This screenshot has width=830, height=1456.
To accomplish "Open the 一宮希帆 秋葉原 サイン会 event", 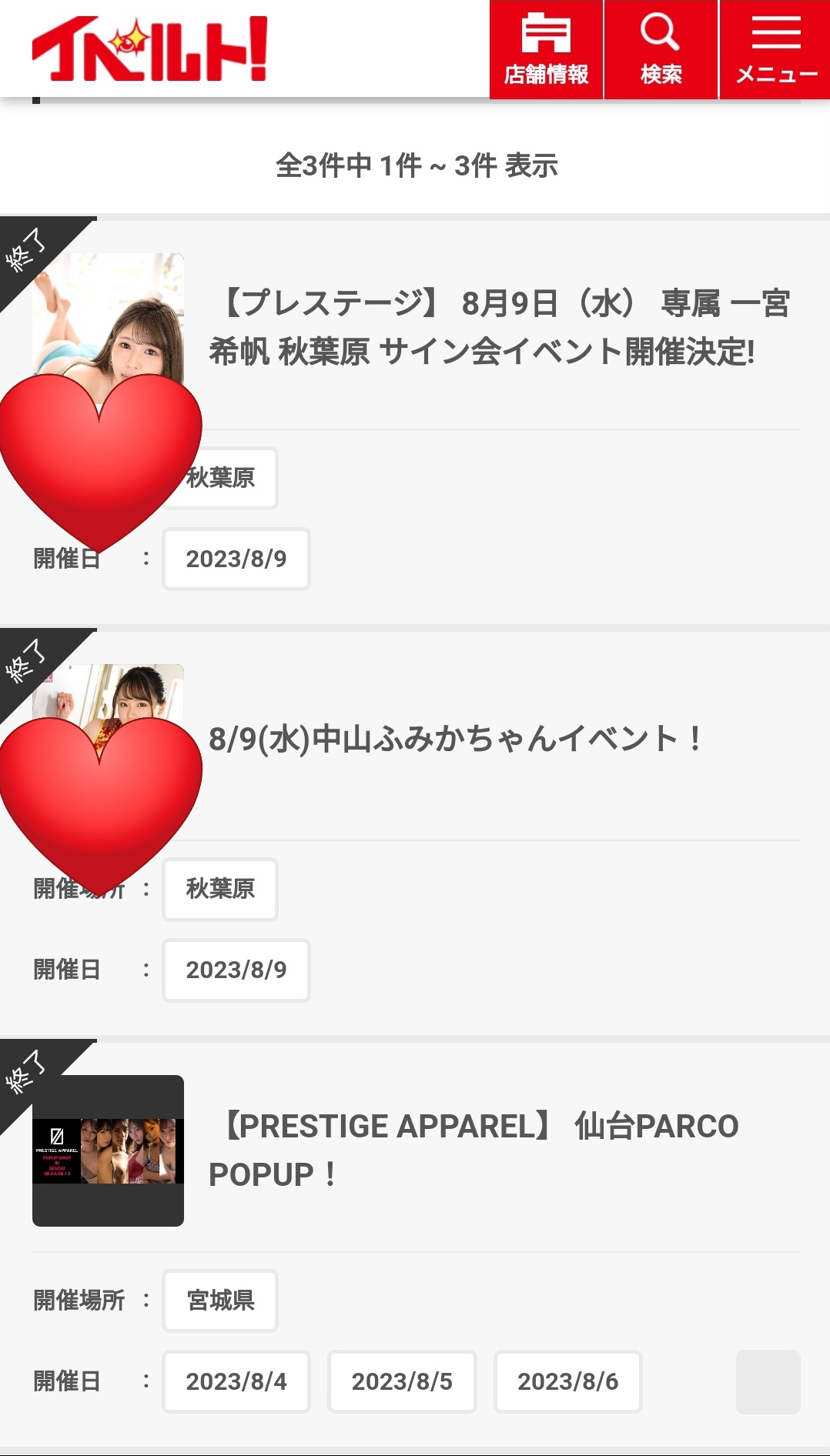I will 499,327.
